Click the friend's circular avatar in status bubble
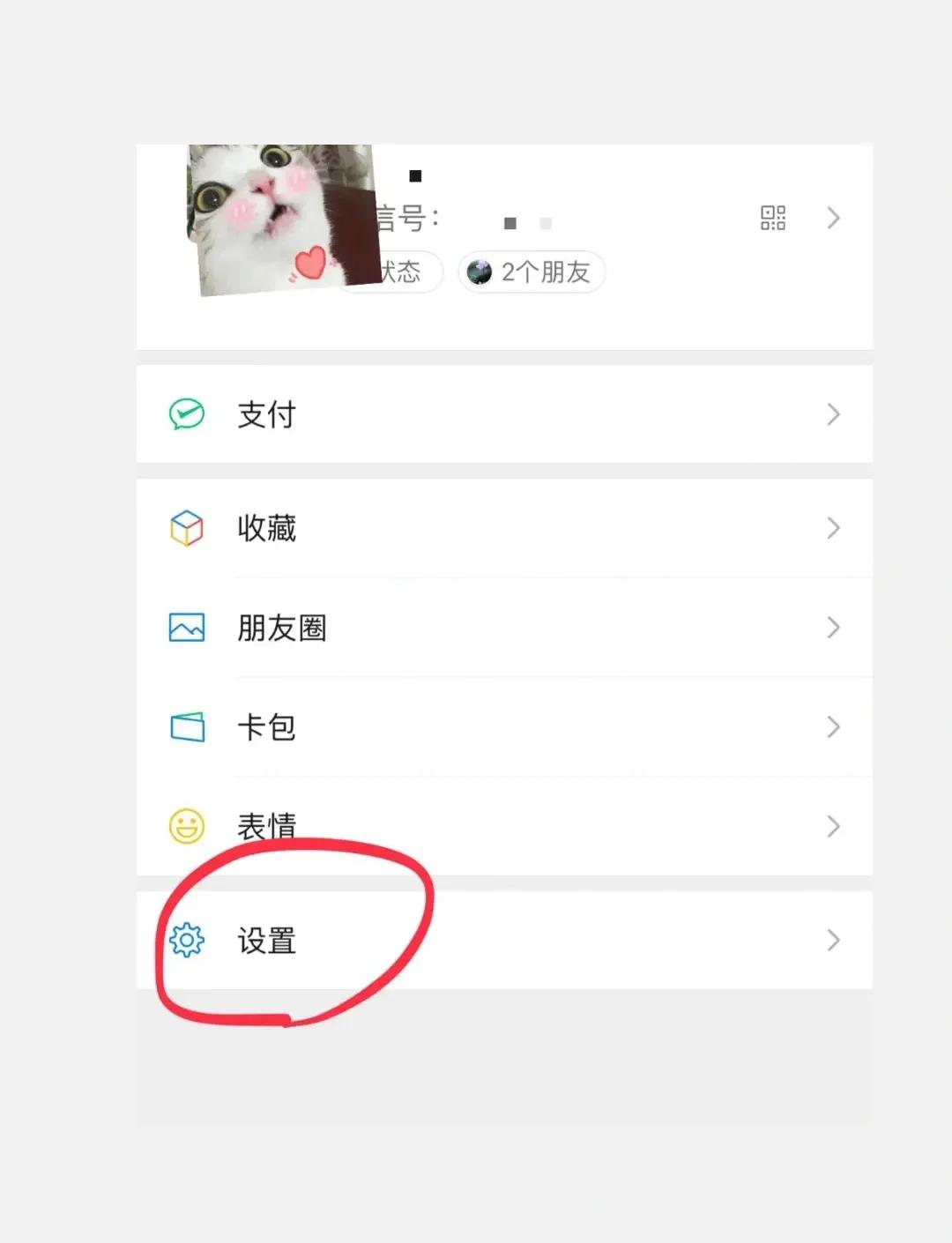 click(x=480, y=272)
